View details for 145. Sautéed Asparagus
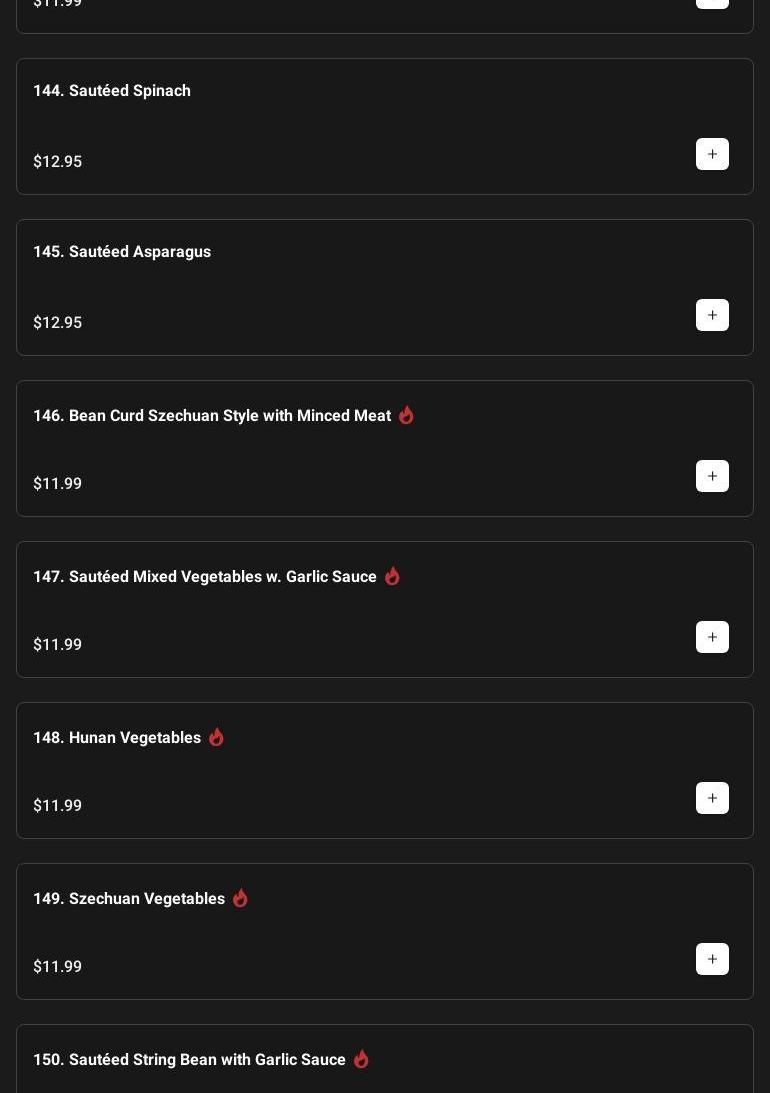This screenshot has width=770, height=1093. (122, 252)
